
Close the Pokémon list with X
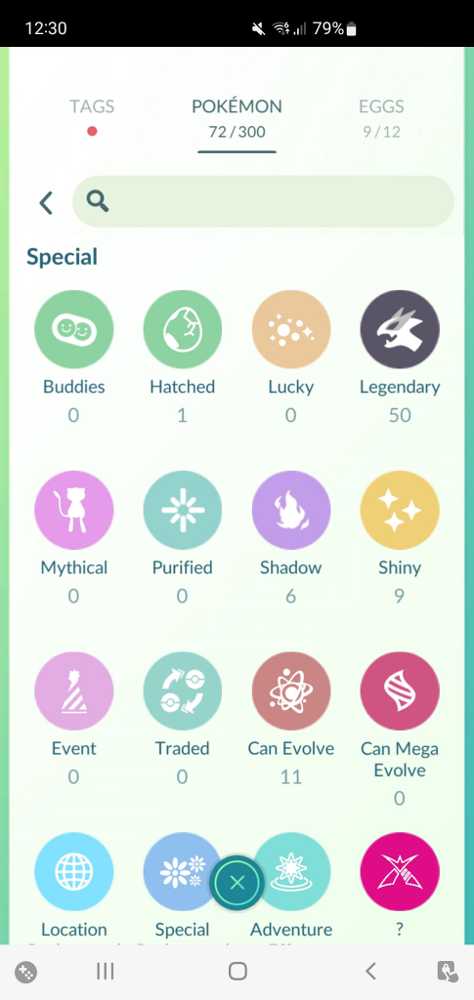point(237,883)
